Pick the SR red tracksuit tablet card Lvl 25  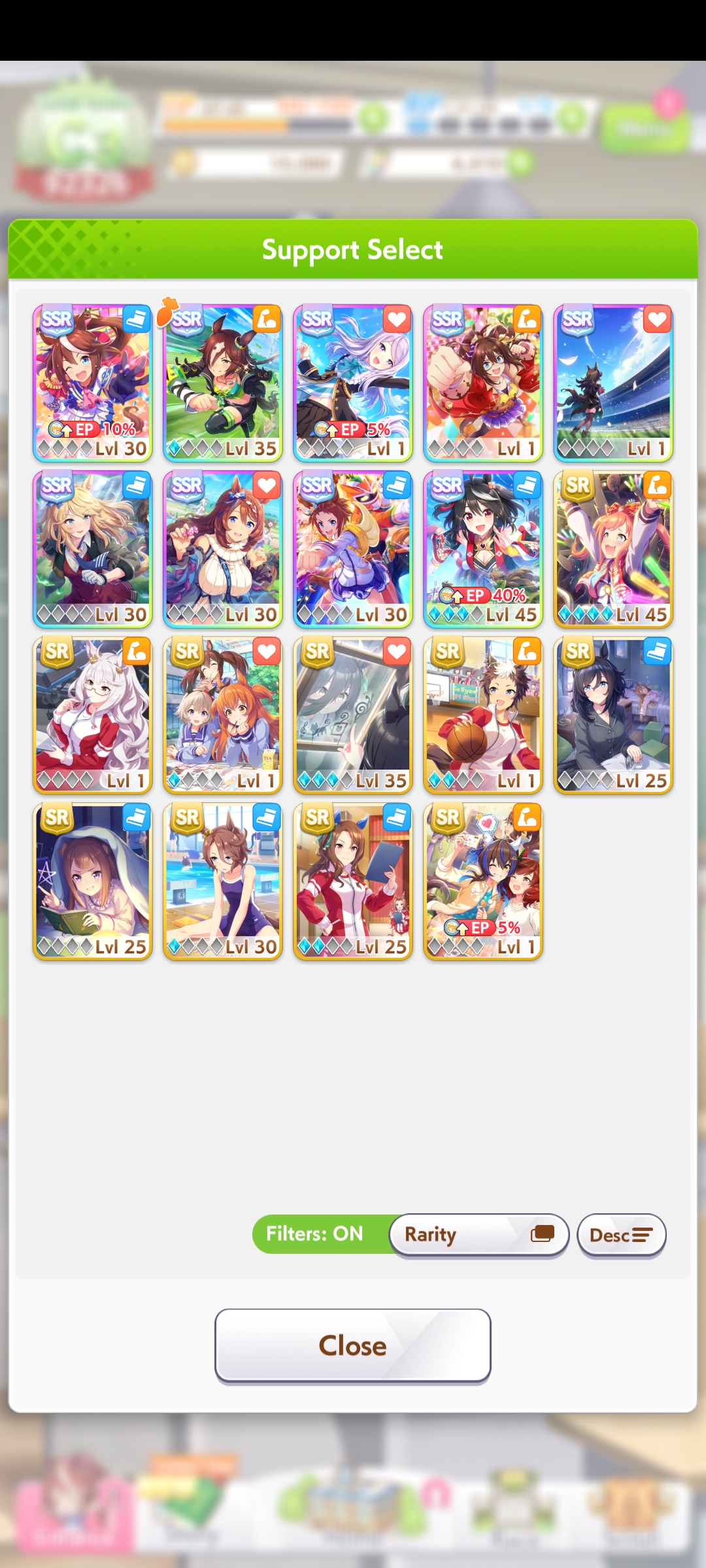[x=352, y=881]
